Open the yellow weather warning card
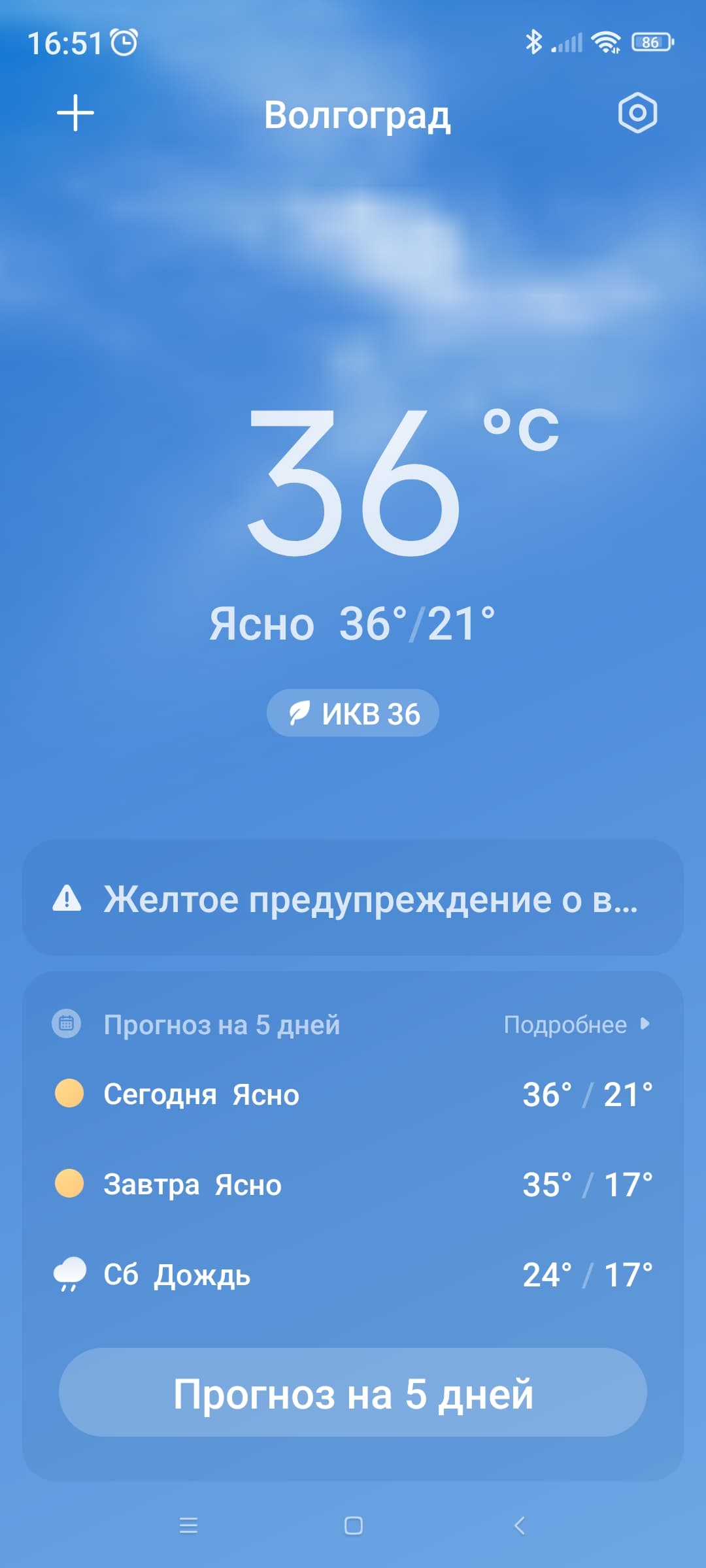This screenshot has height=1568, width=706. point(353,898)
